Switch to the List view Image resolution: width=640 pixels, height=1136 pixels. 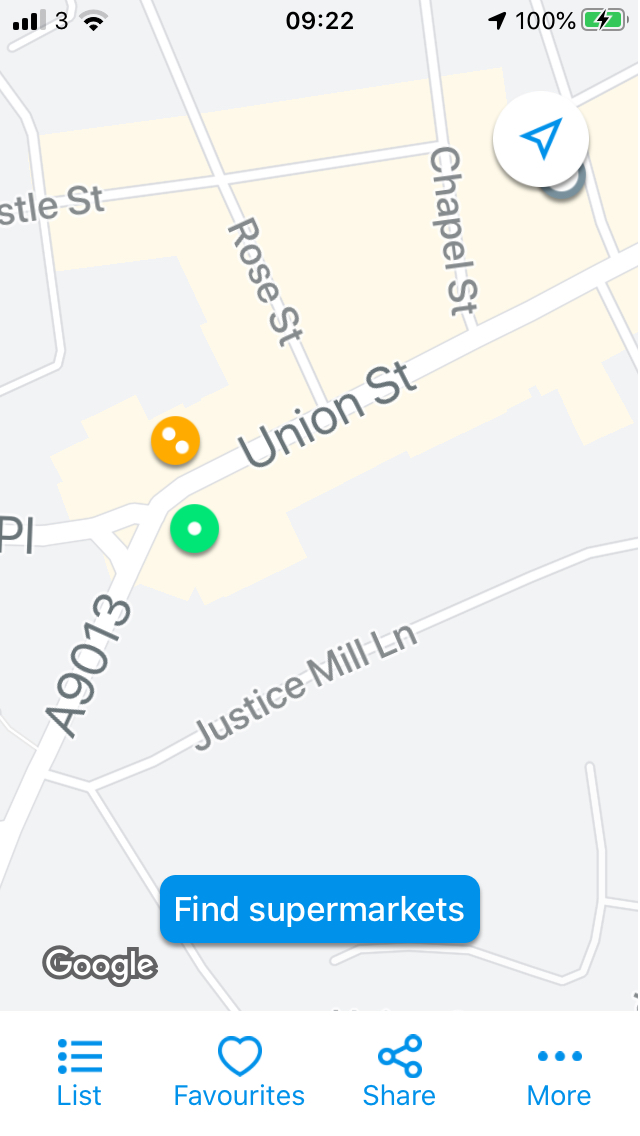pos(80,1072)
